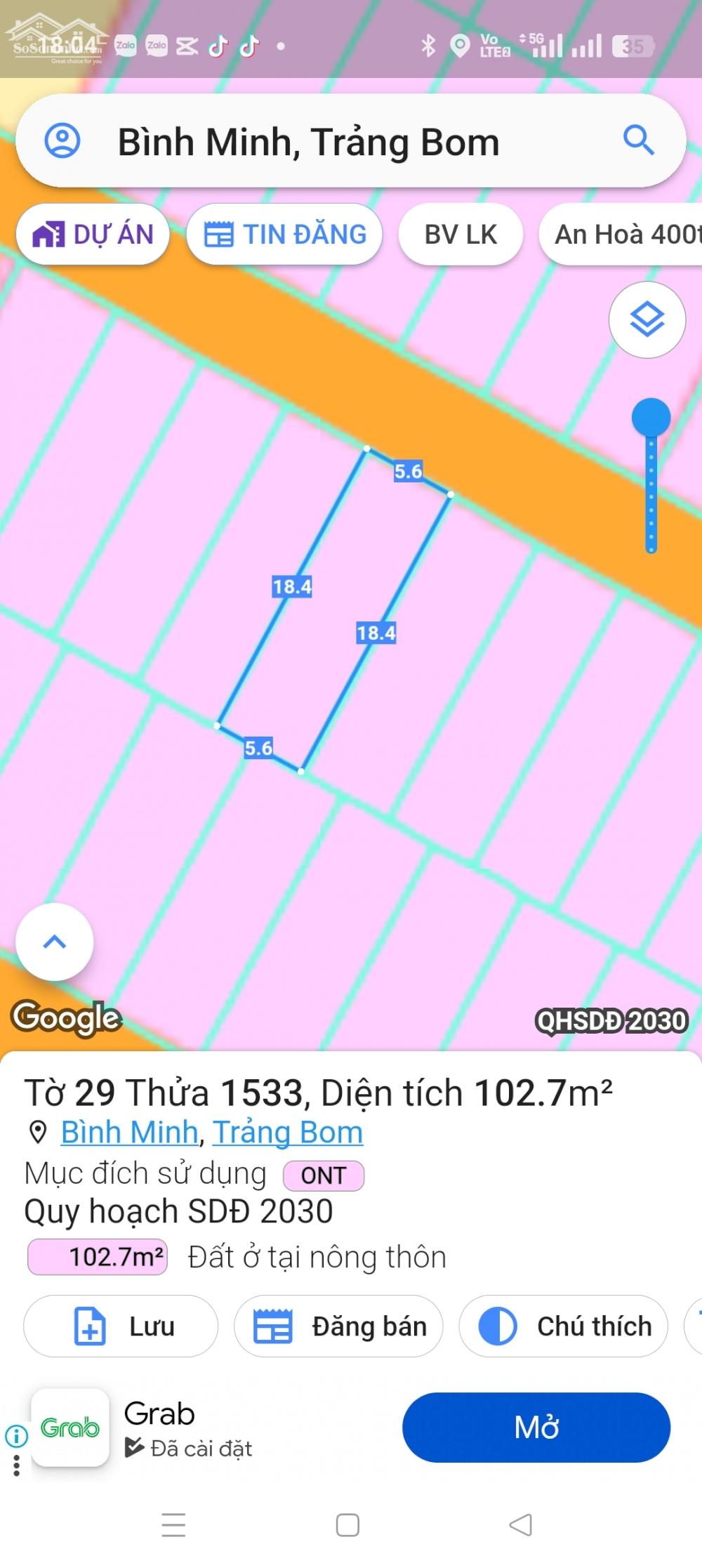Viewport: 702px width, 1568px height.
Task: Tap the system home button
Action: pyautogui.click(x=347, y=1524)
